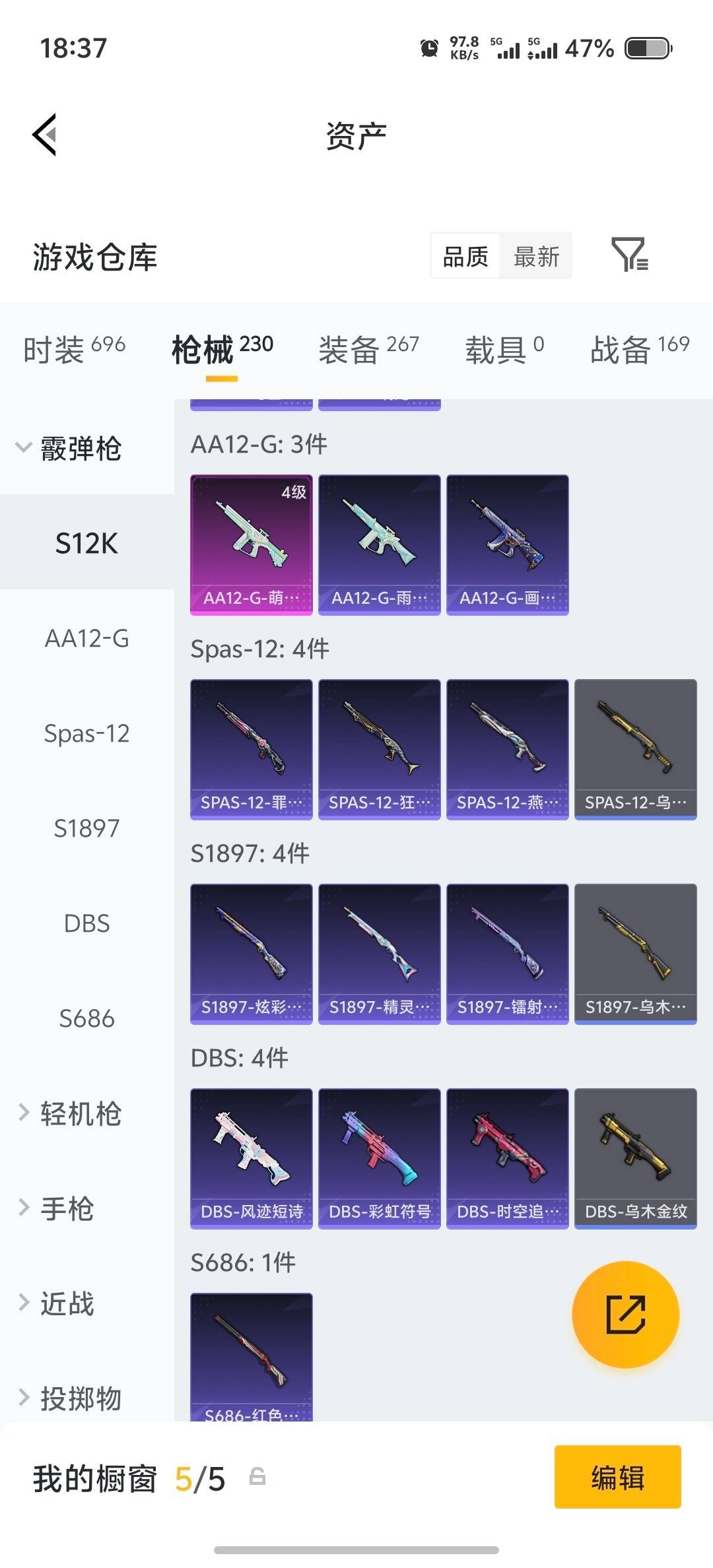Switch to the 装备 tab
This screenshot has width=713, height=1568.
(x=368, y=348)
